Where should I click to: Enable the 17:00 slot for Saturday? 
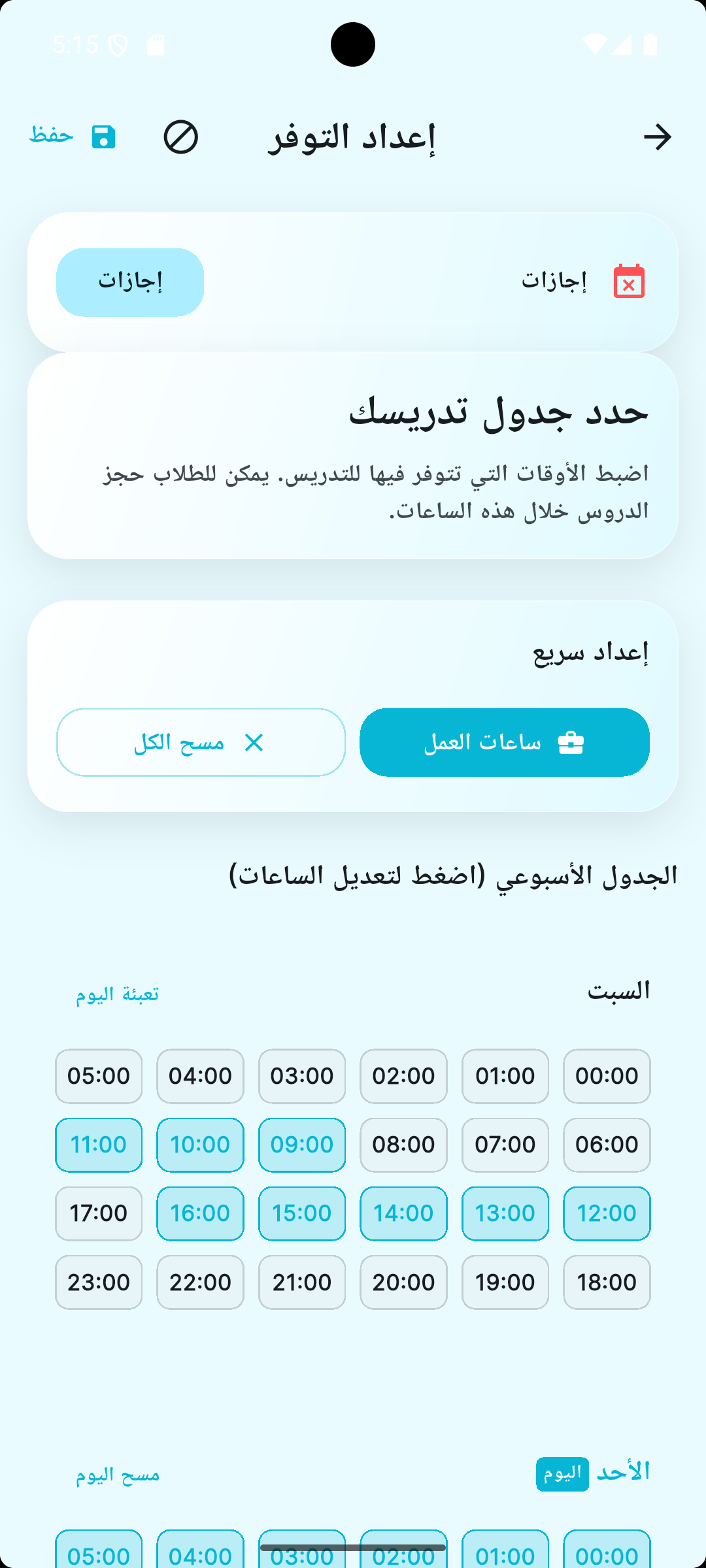(98, 1213)
